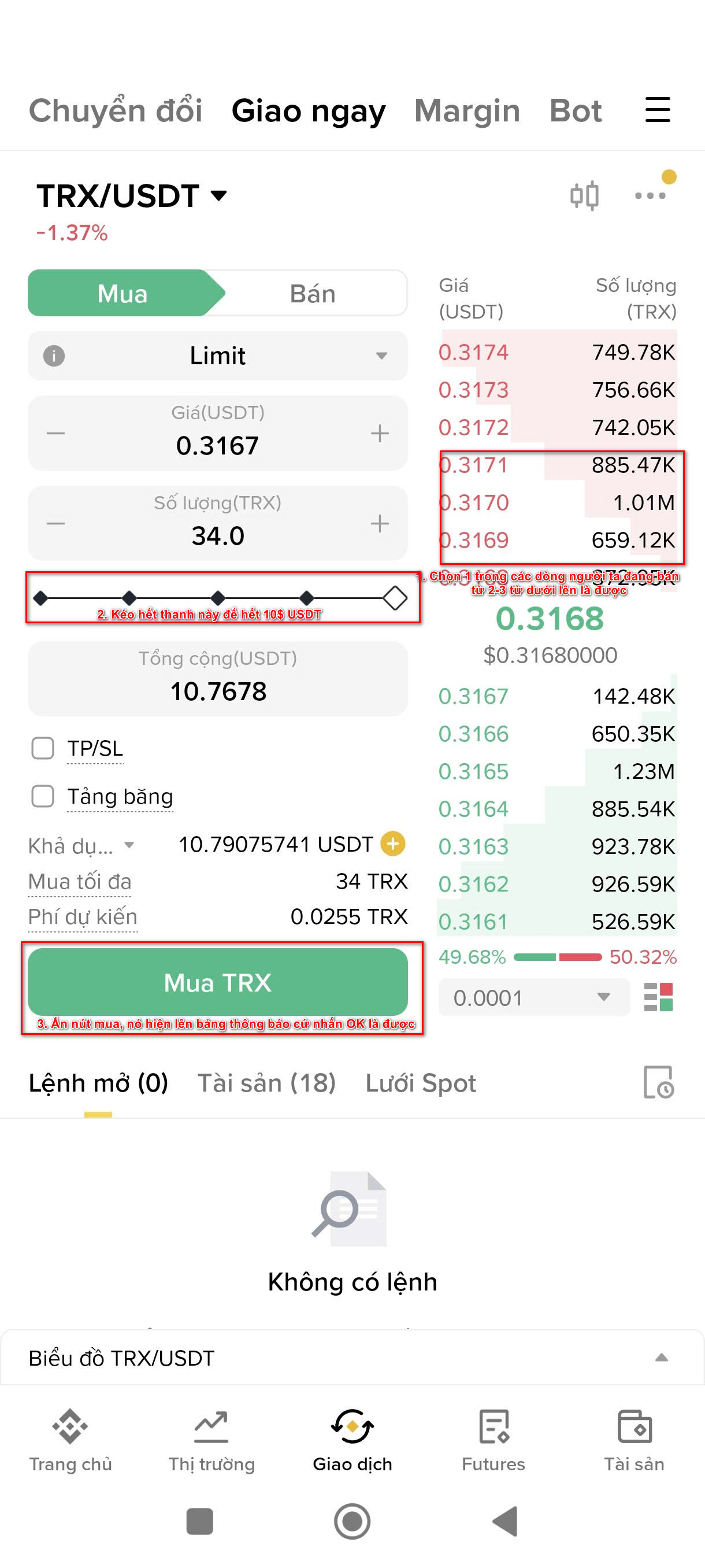Expand the Limit order type dropdown

click(217, 356)
